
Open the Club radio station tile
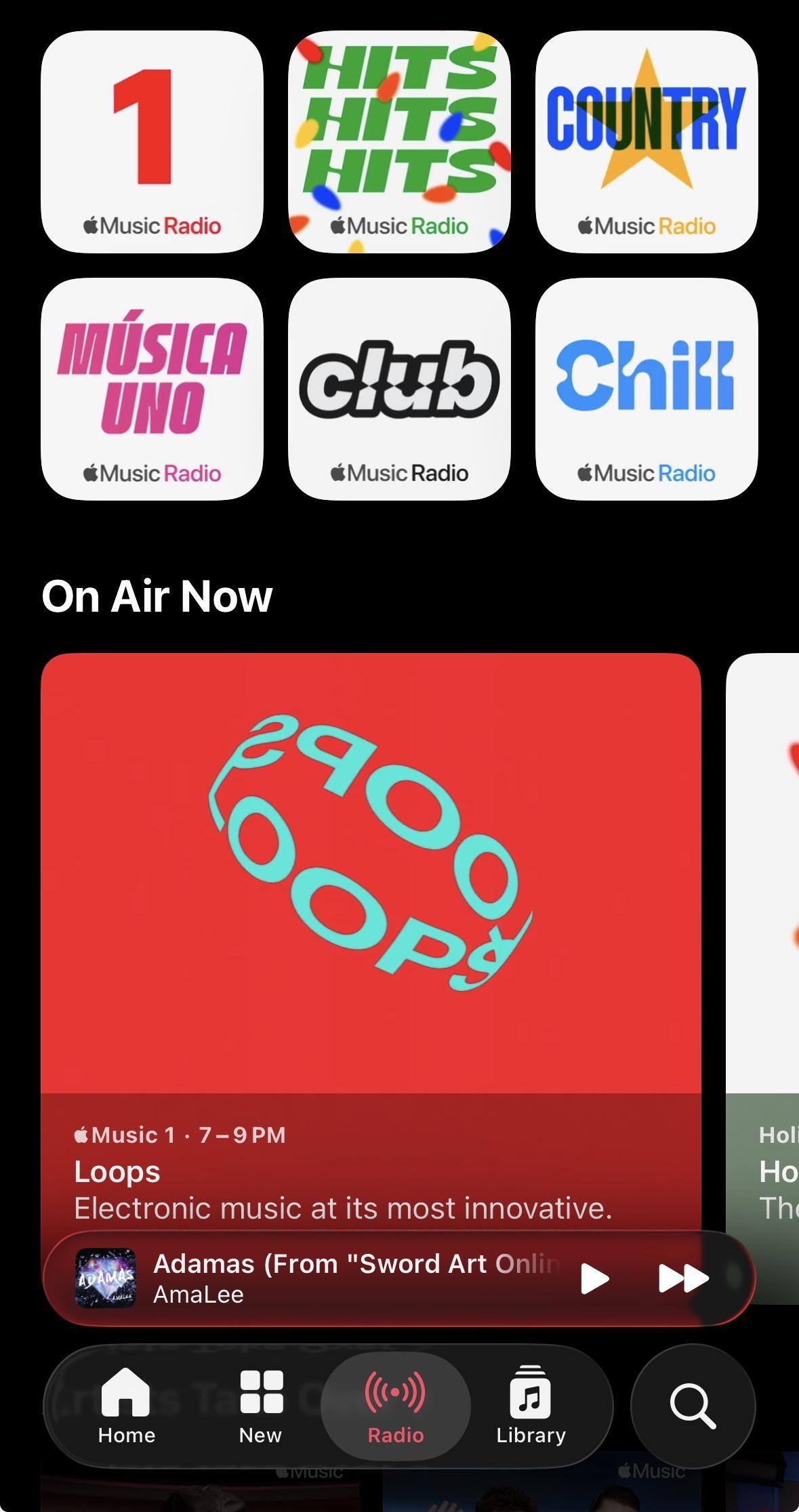click(399, 389)
